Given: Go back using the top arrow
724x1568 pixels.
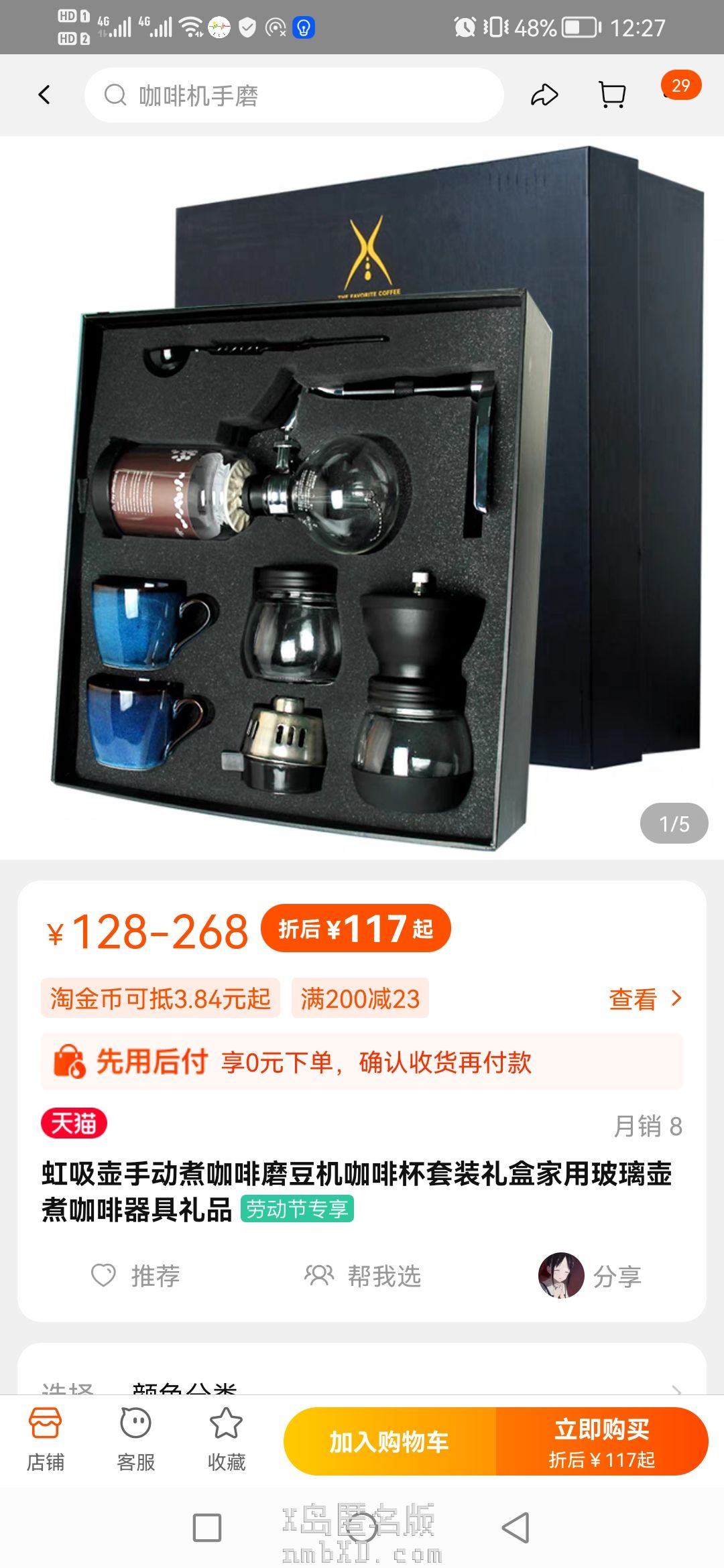Looking at the screenshot, I should click(x=44, y=94).
